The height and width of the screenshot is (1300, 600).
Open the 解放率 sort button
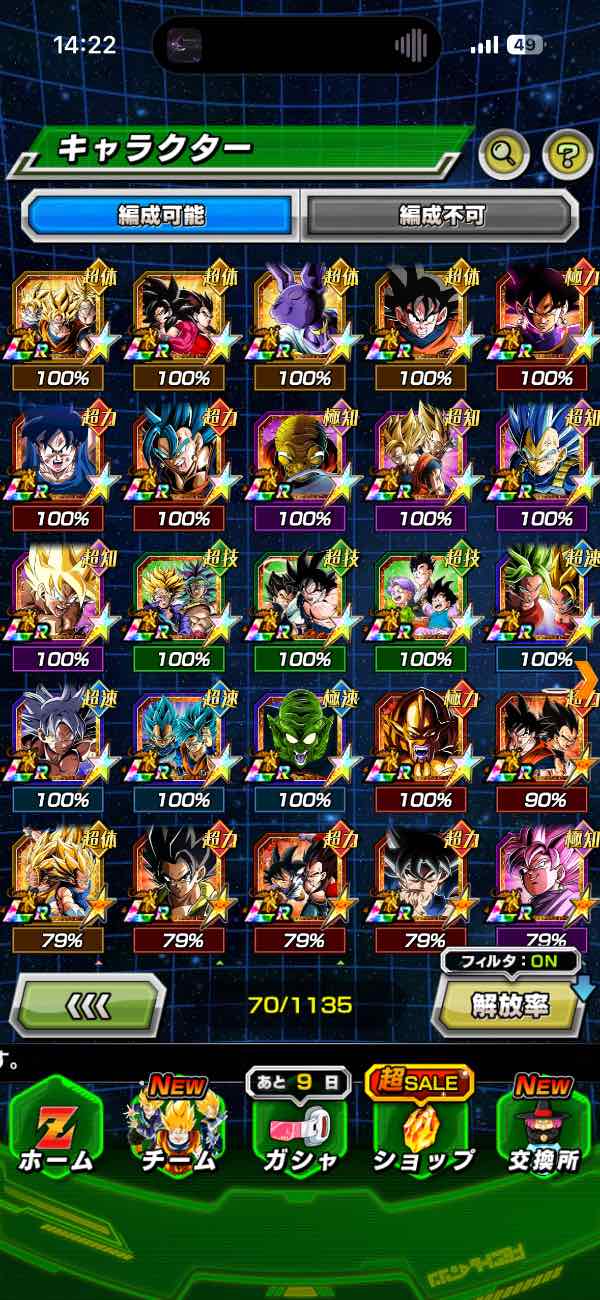pos(508,1006)
